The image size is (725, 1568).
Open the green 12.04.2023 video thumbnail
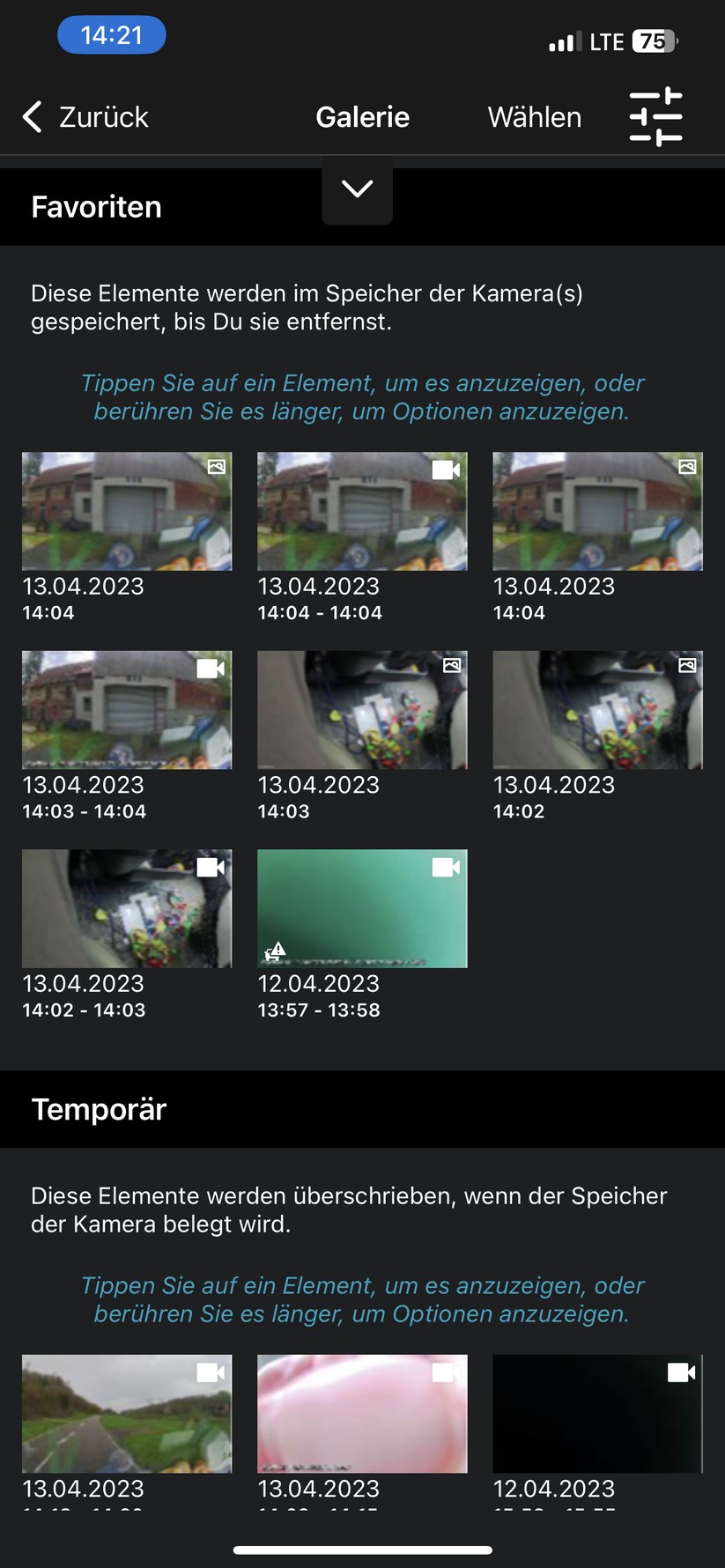(361, 908)
